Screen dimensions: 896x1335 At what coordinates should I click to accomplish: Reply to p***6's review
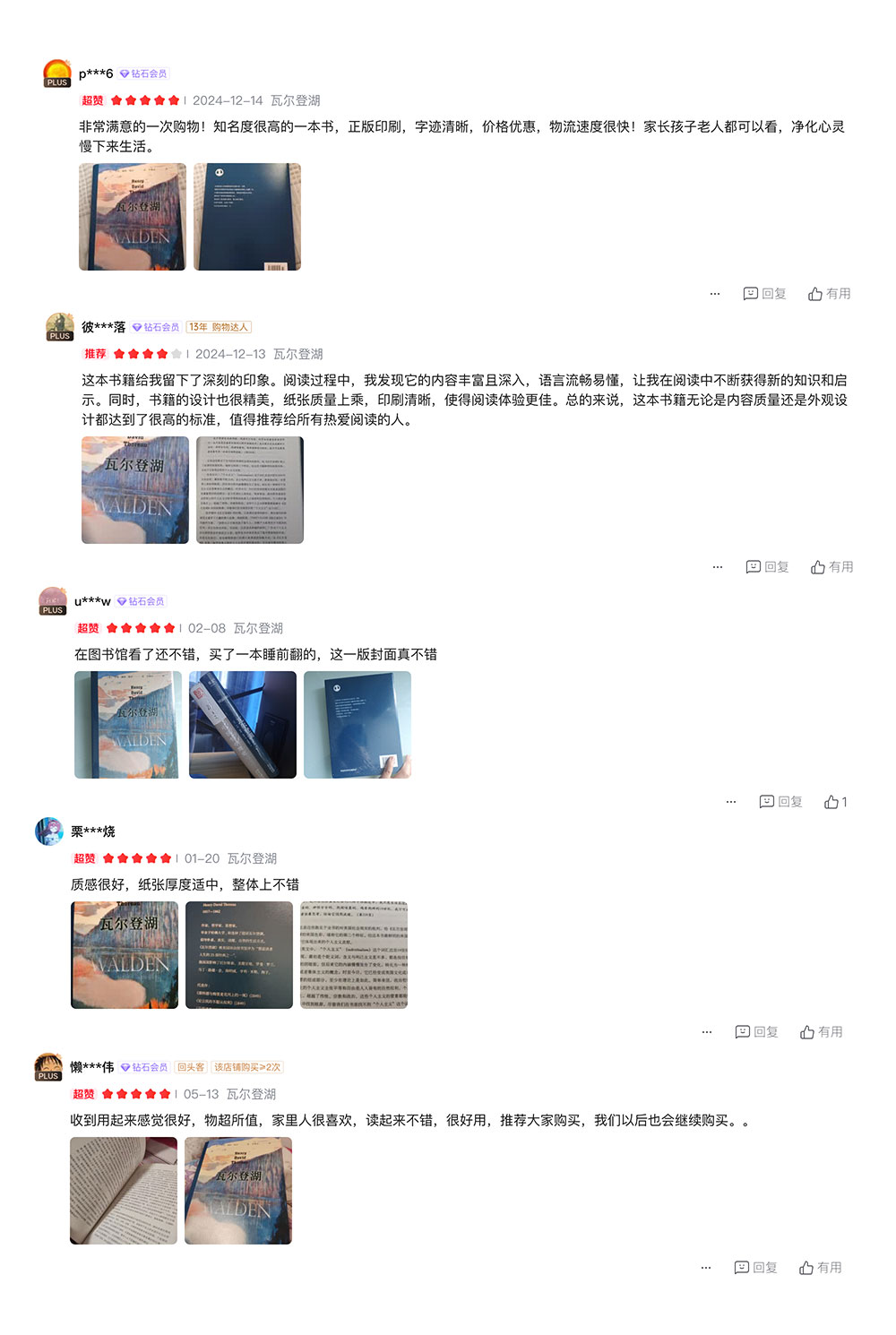[x=764, y=294]
